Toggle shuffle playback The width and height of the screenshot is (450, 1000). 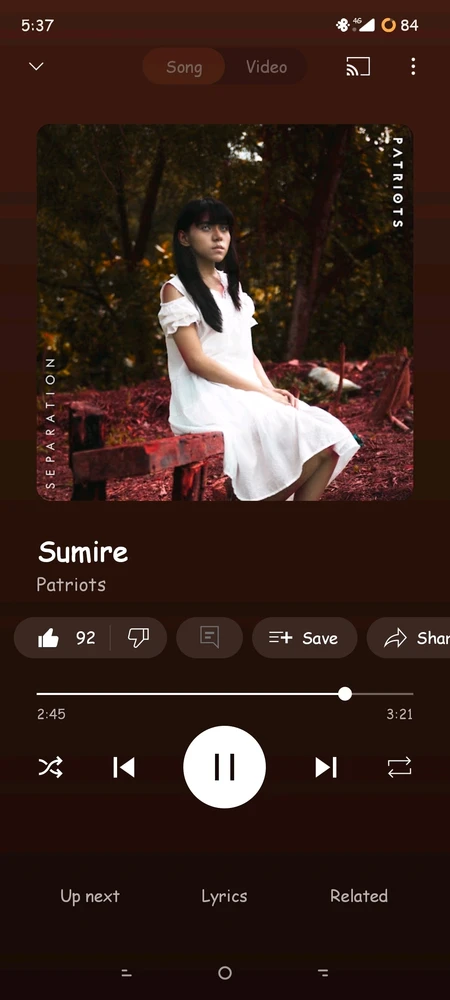(50, 767)
